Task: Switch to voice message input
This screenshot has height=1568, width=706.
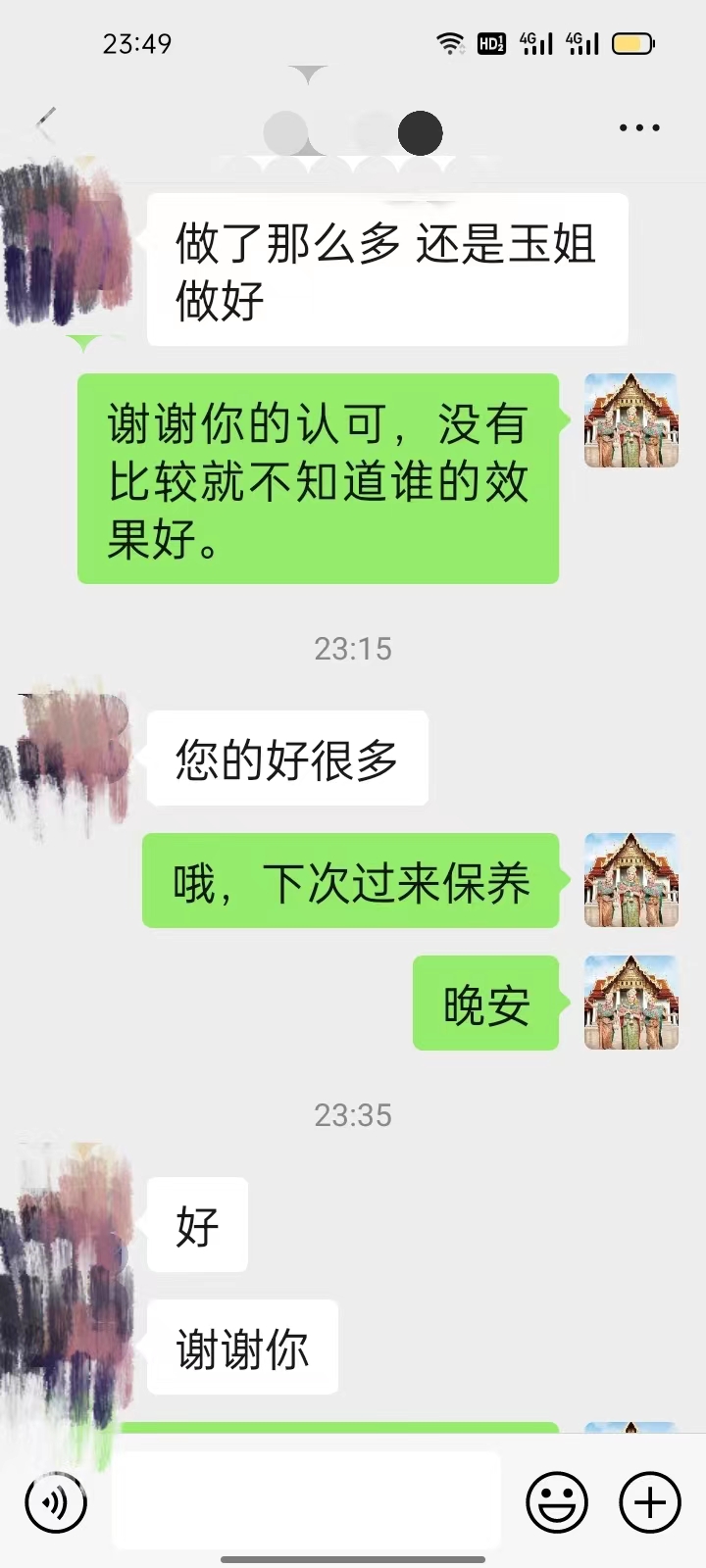Action: 56,1502
